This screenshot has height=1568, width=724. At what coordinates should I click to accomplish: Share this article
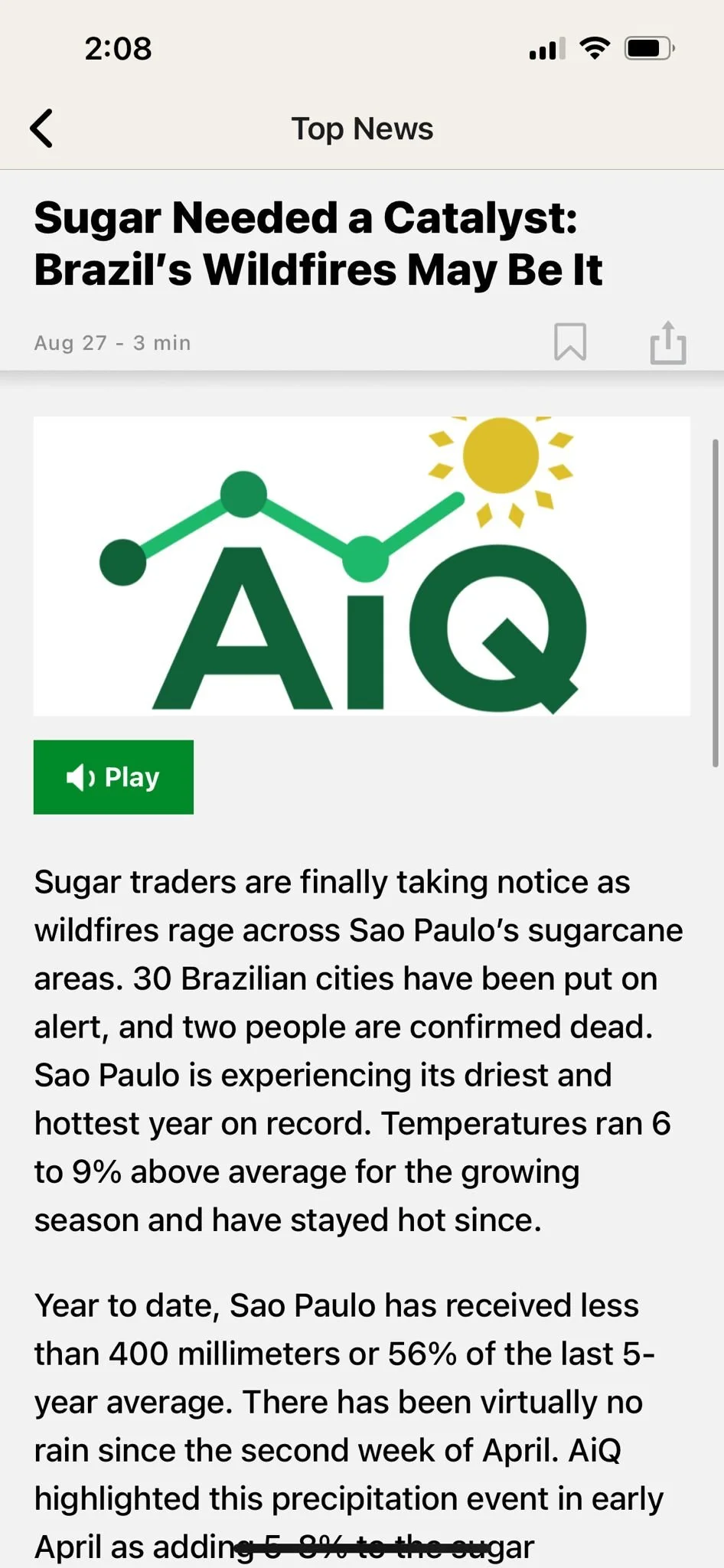668,342
